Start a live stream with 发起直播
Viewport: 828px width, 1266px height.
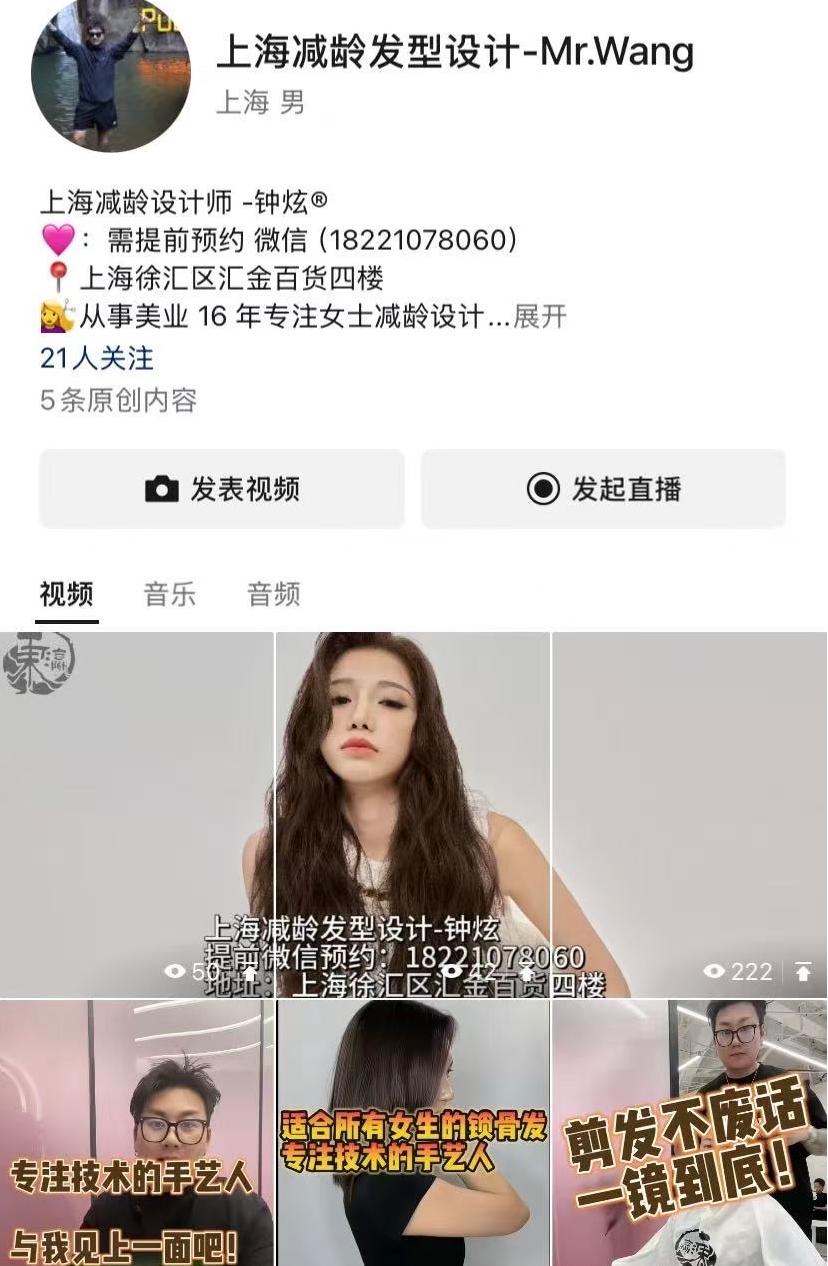[x=603, y=489]
